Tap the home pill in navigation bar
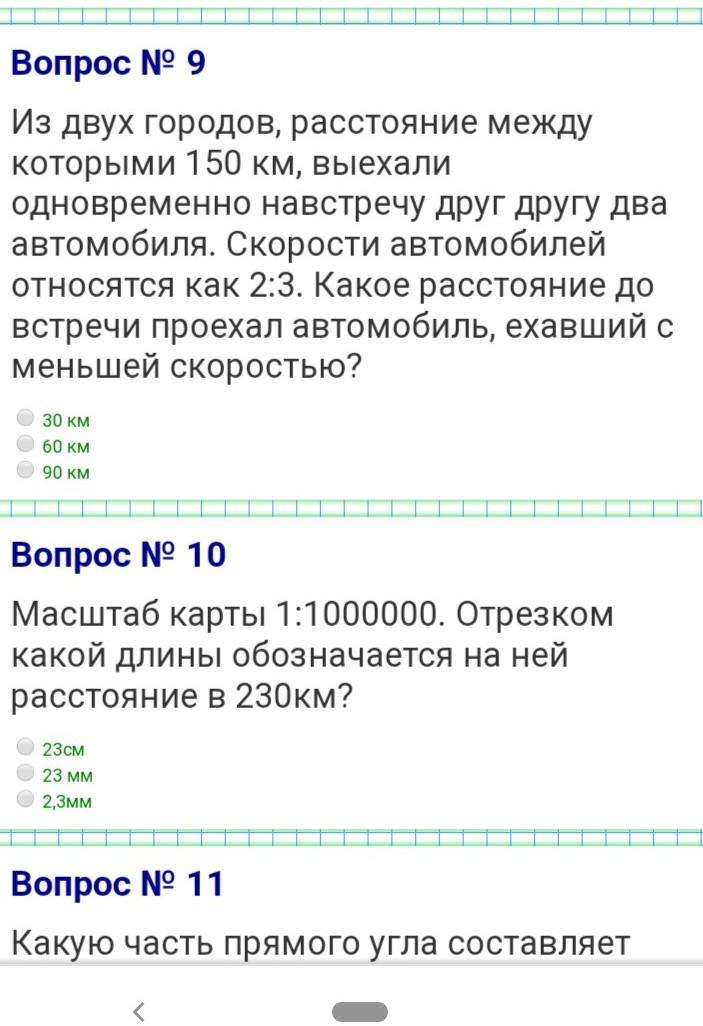 point(359,1012)
